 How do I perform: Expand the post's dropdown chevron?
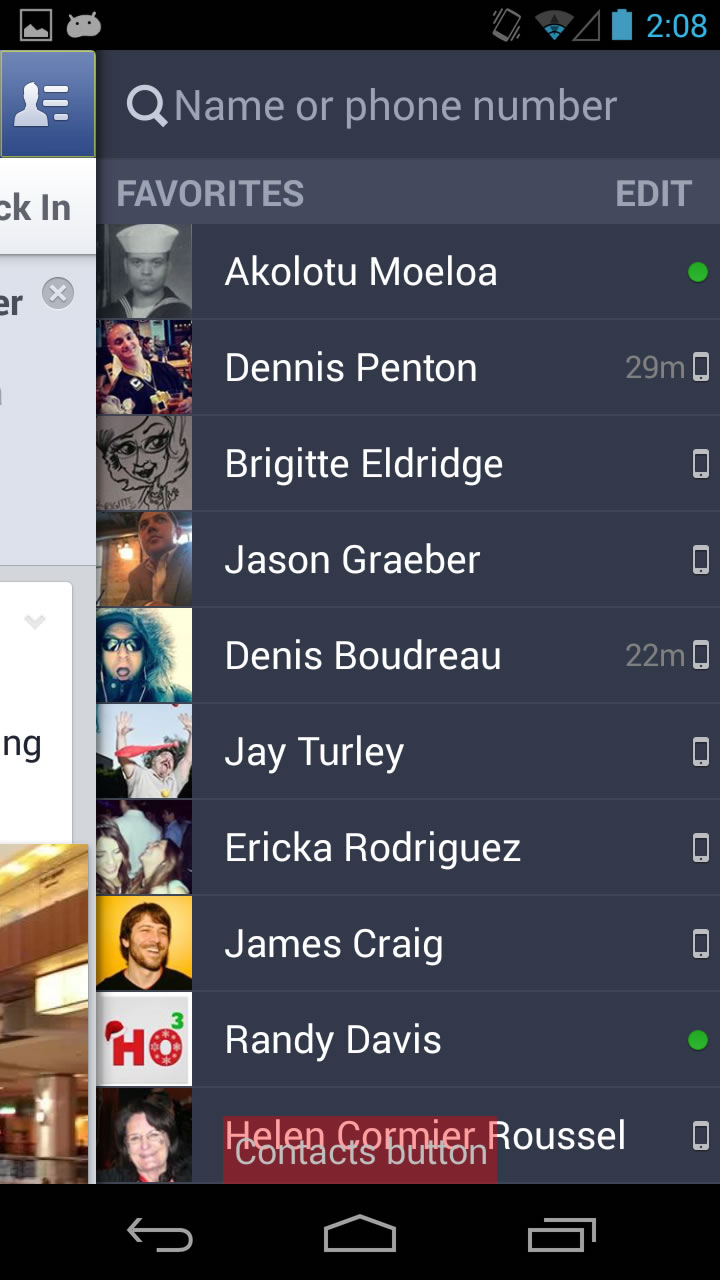(35, 623)
